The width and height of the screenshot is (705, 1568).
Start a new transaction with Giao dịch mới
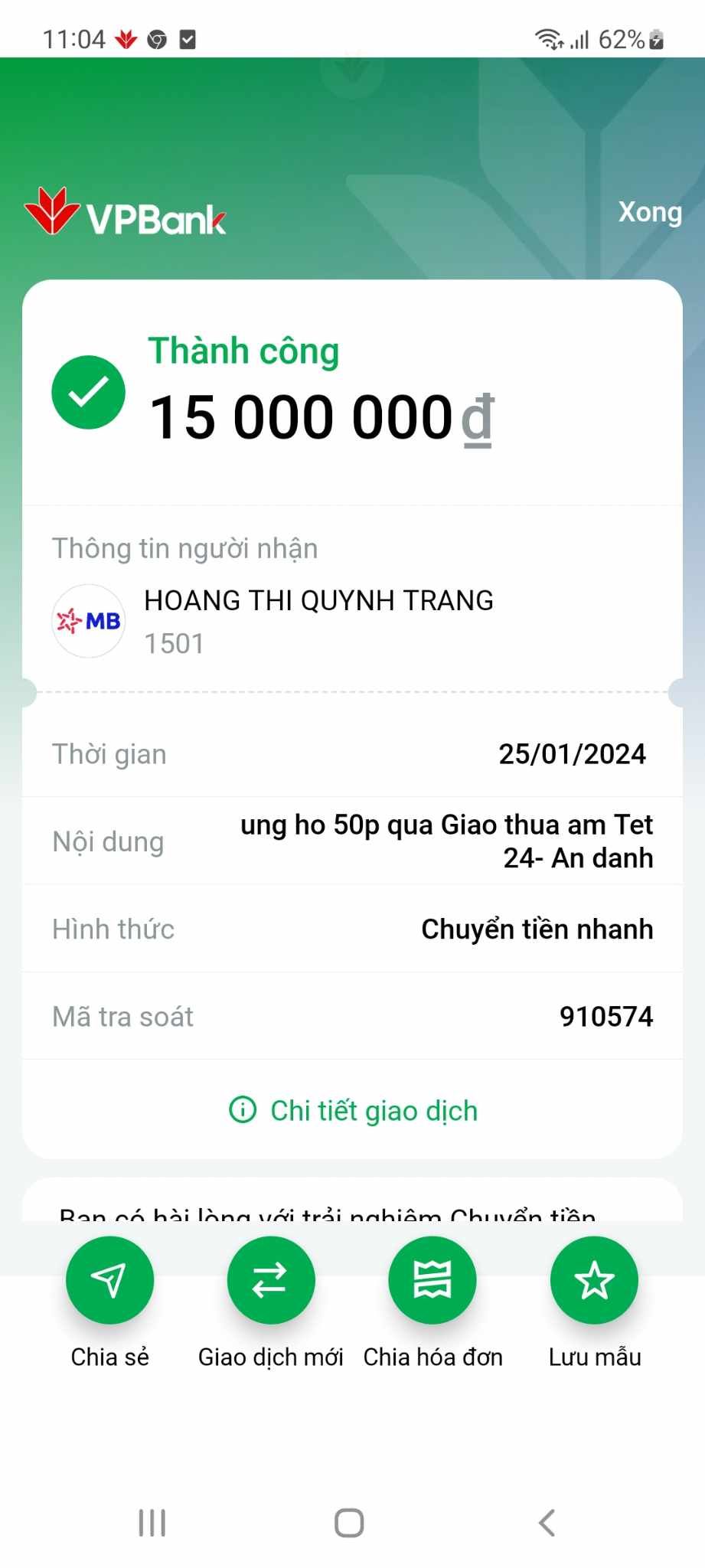270,1280
